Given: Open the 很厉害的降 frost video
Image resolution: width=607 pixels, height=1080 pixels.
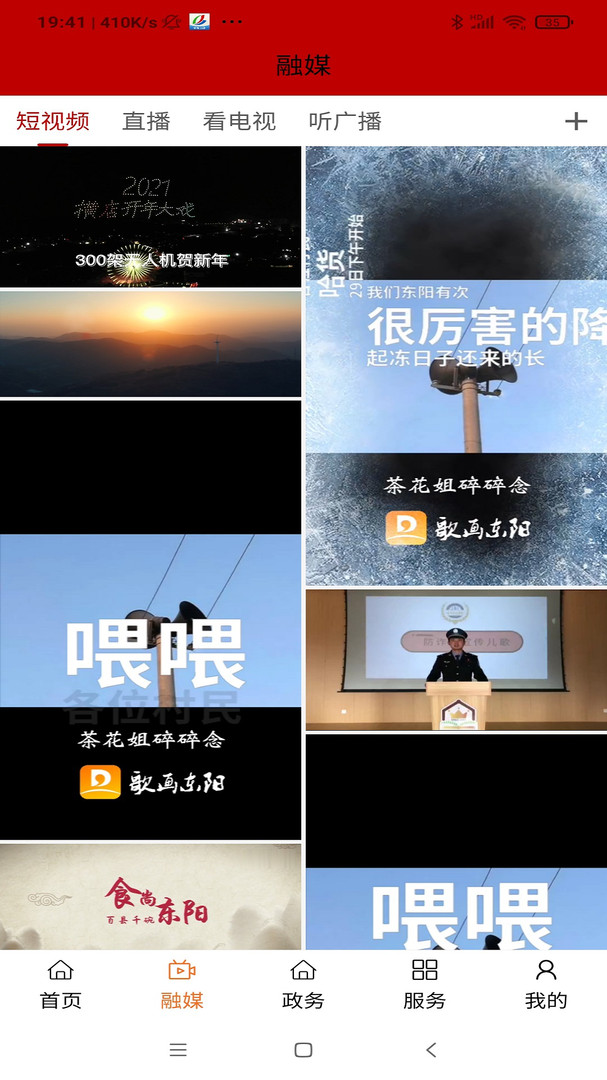Looking at the screenshot, I should click(456, 366).
